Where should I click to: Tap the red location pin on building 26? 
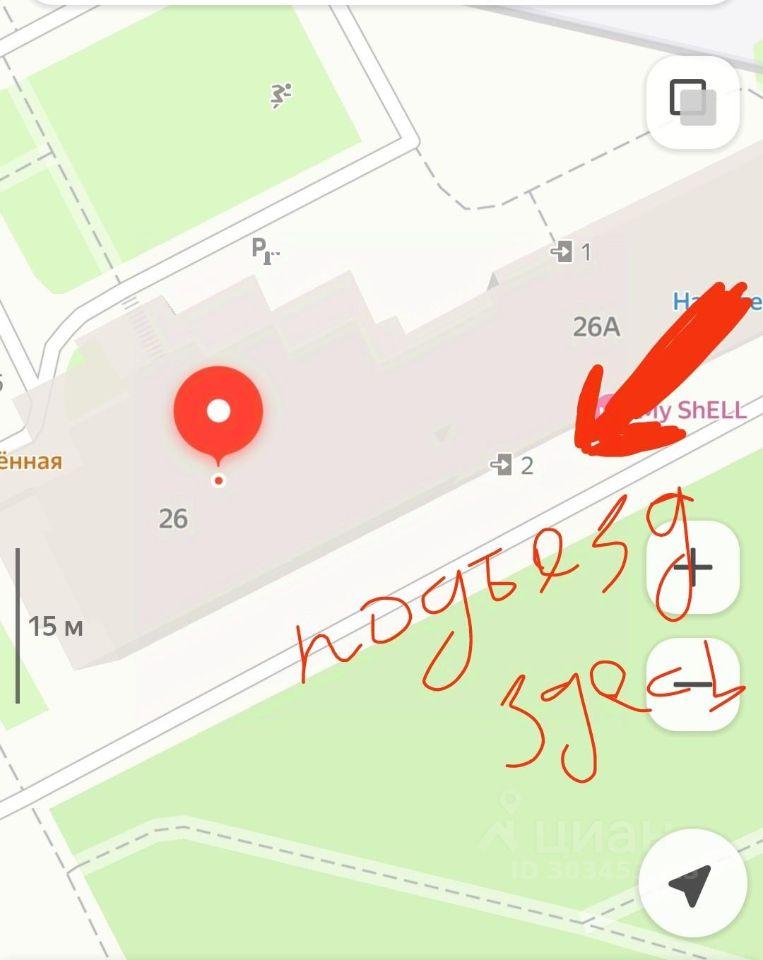218,412
